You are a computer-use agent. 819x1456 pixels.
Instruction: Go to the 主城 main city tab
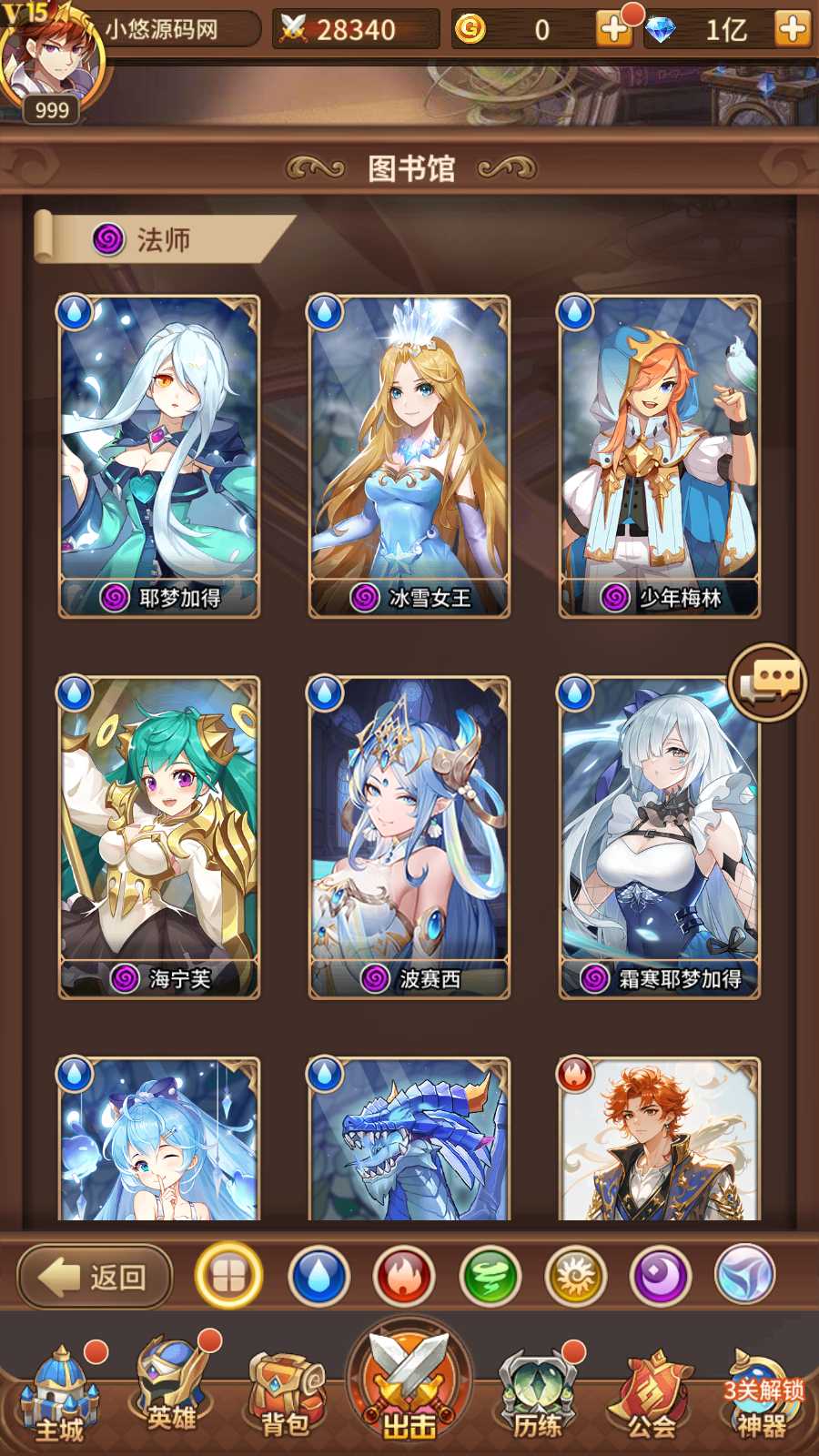point(60,1397)
